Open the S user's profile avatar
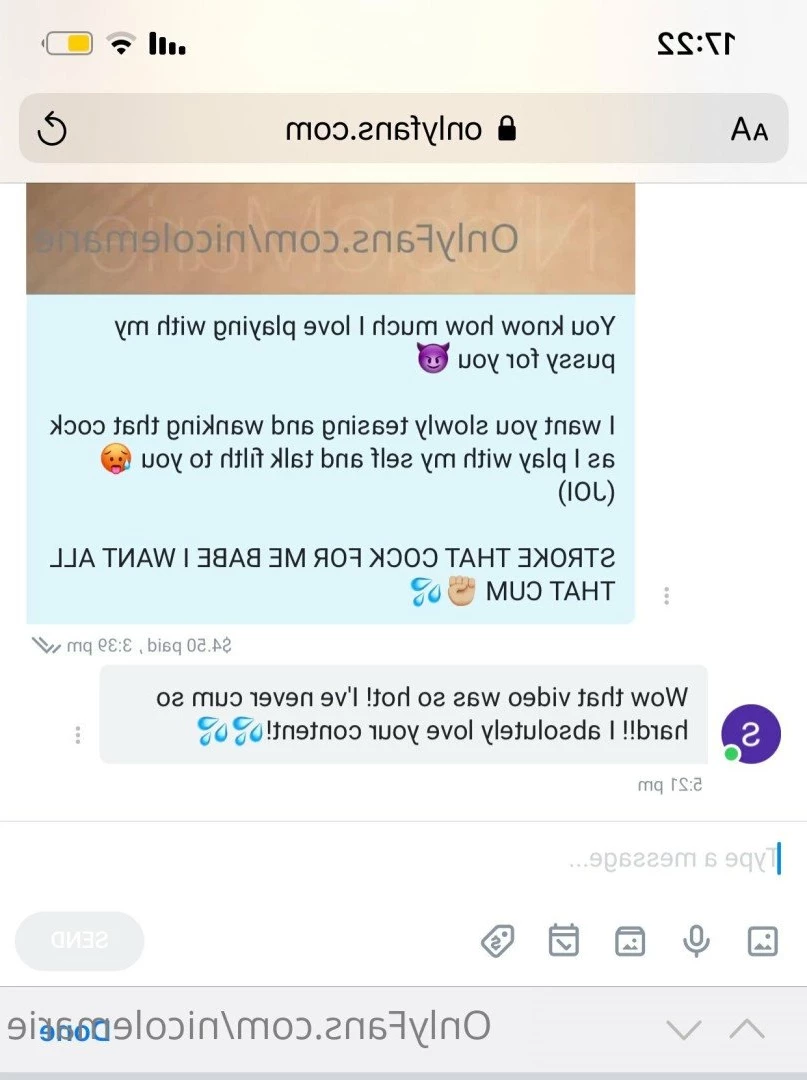 (750, 733)
